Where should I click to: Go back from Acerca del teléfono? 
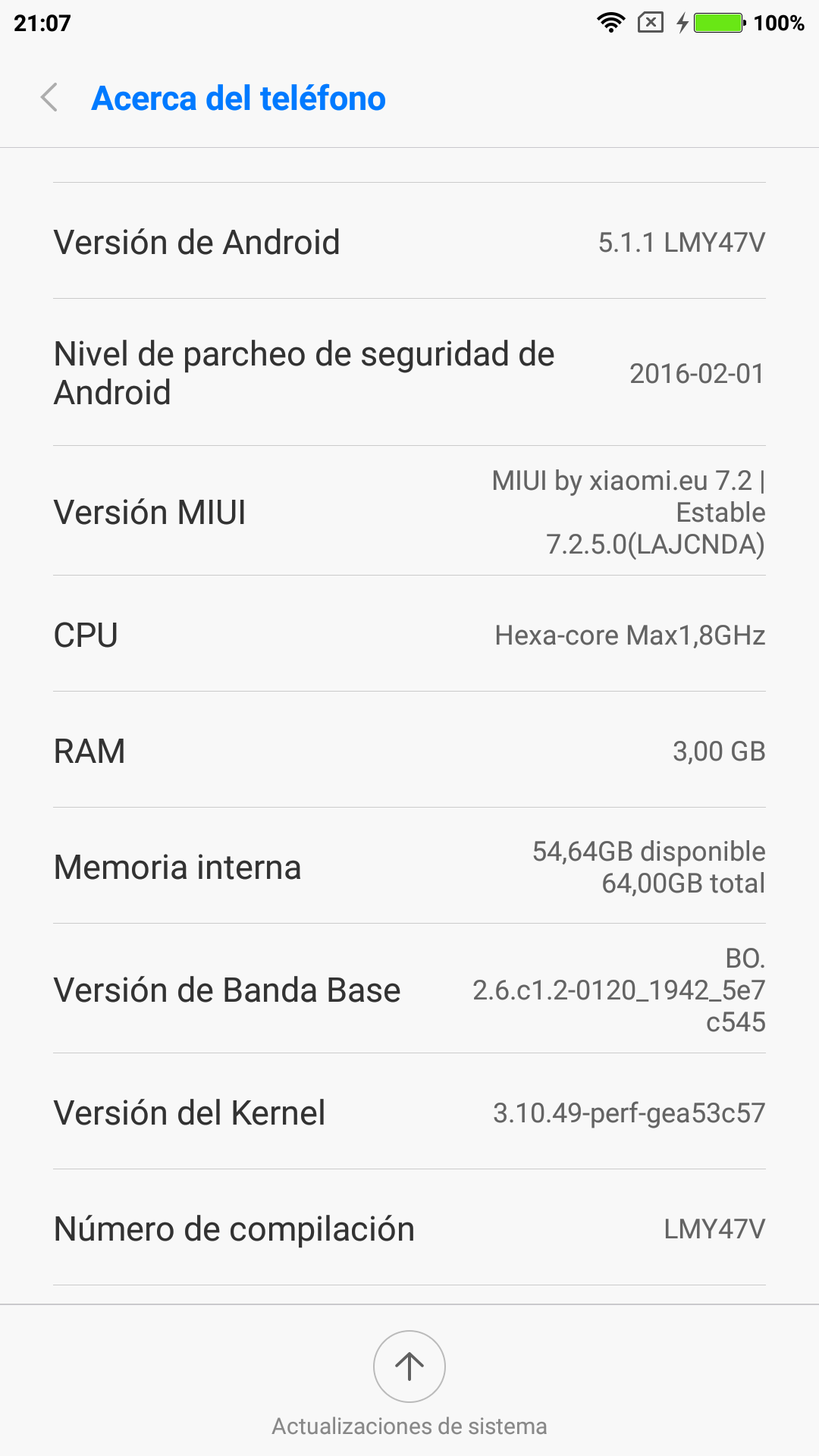pos(49,98)
